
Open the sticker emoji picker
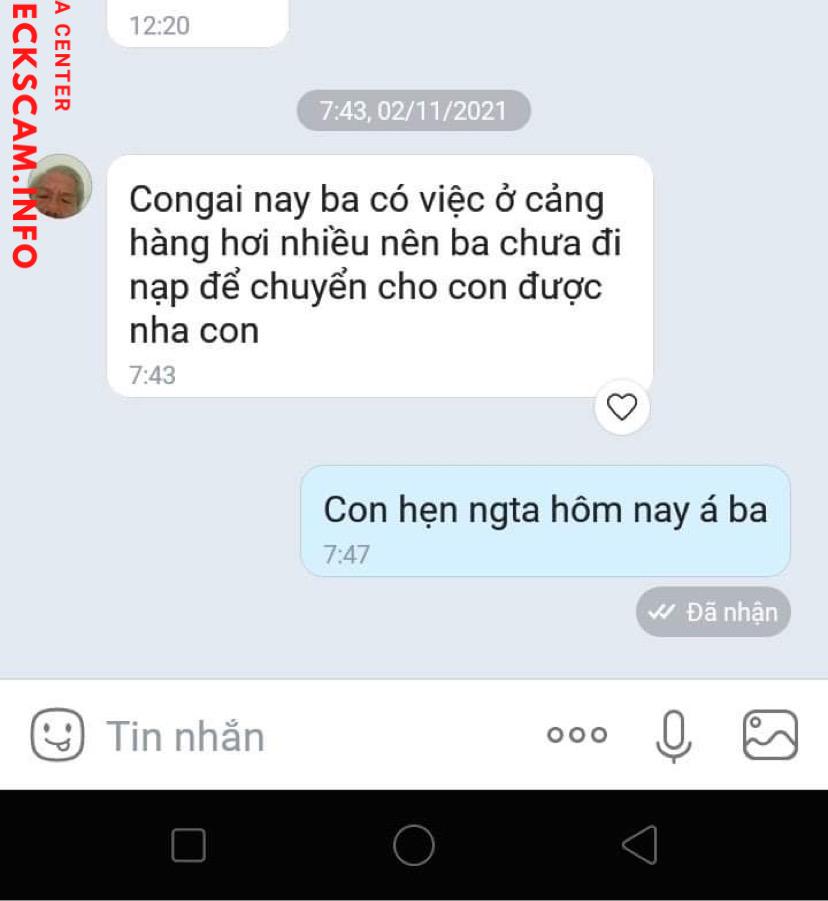57,735
